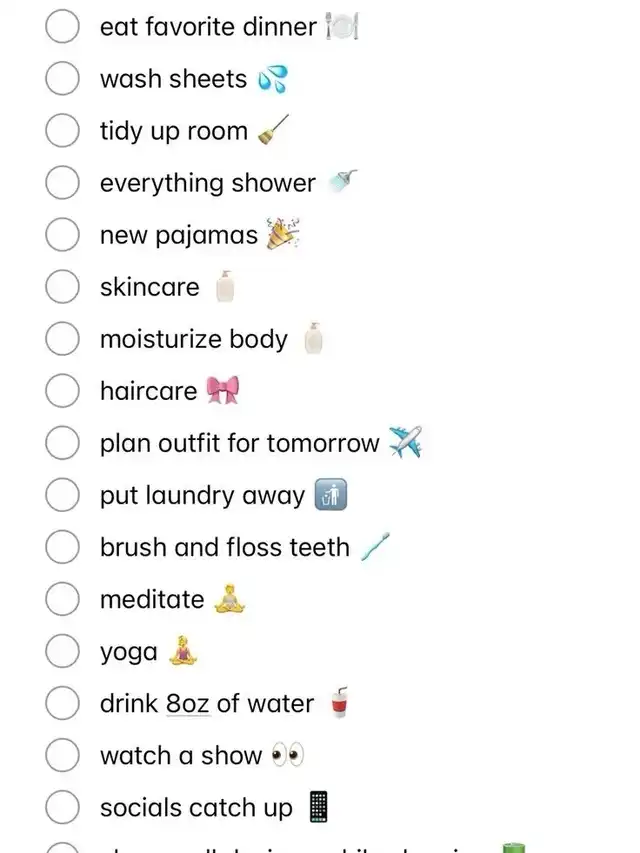Image resolution: width=640 pixels, height=853 pixels.
Task: Mark drink 8oz of water done
Action: pyautogui.click(x=63, y=703)
